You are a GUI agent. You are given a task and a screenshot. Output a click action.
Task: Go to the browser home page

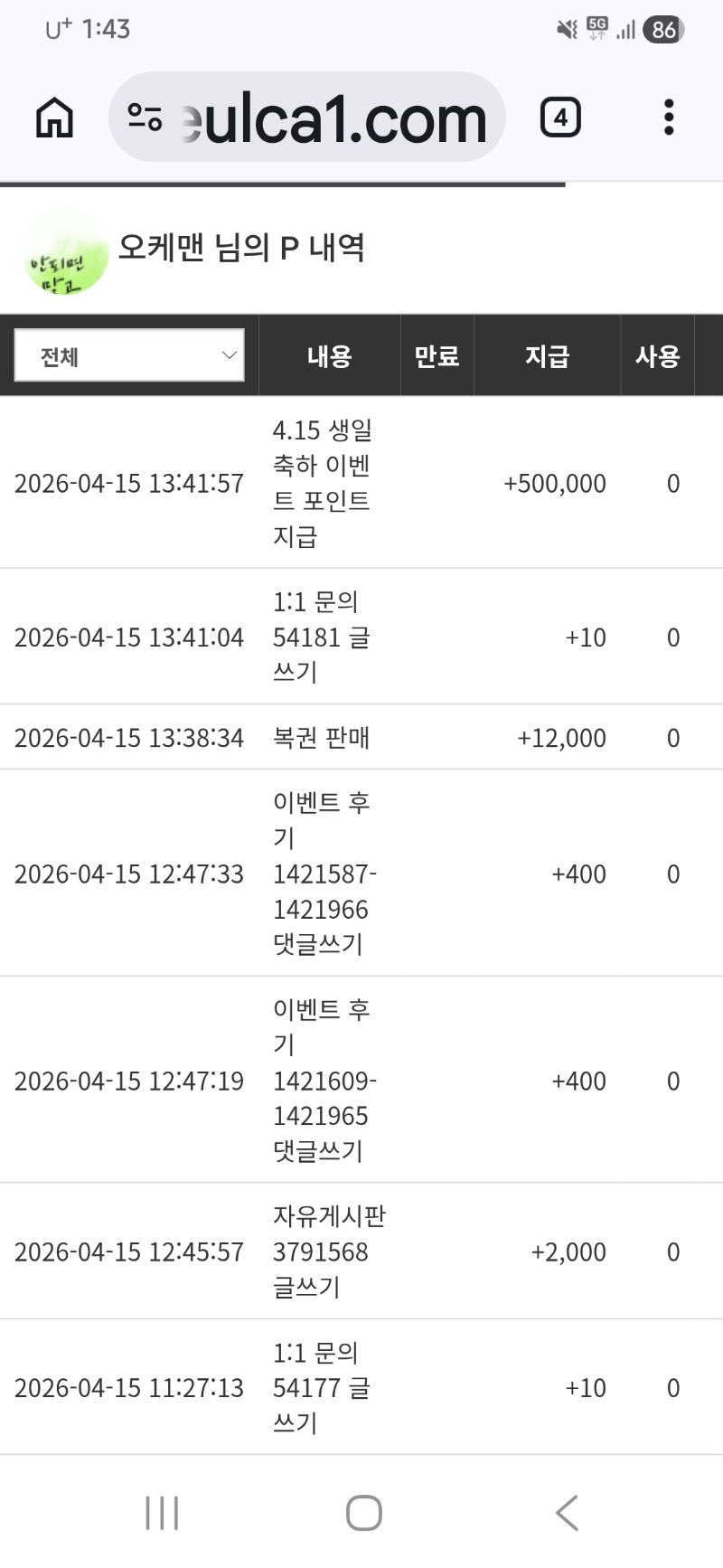pyautogui.click(x=54, y=118)
